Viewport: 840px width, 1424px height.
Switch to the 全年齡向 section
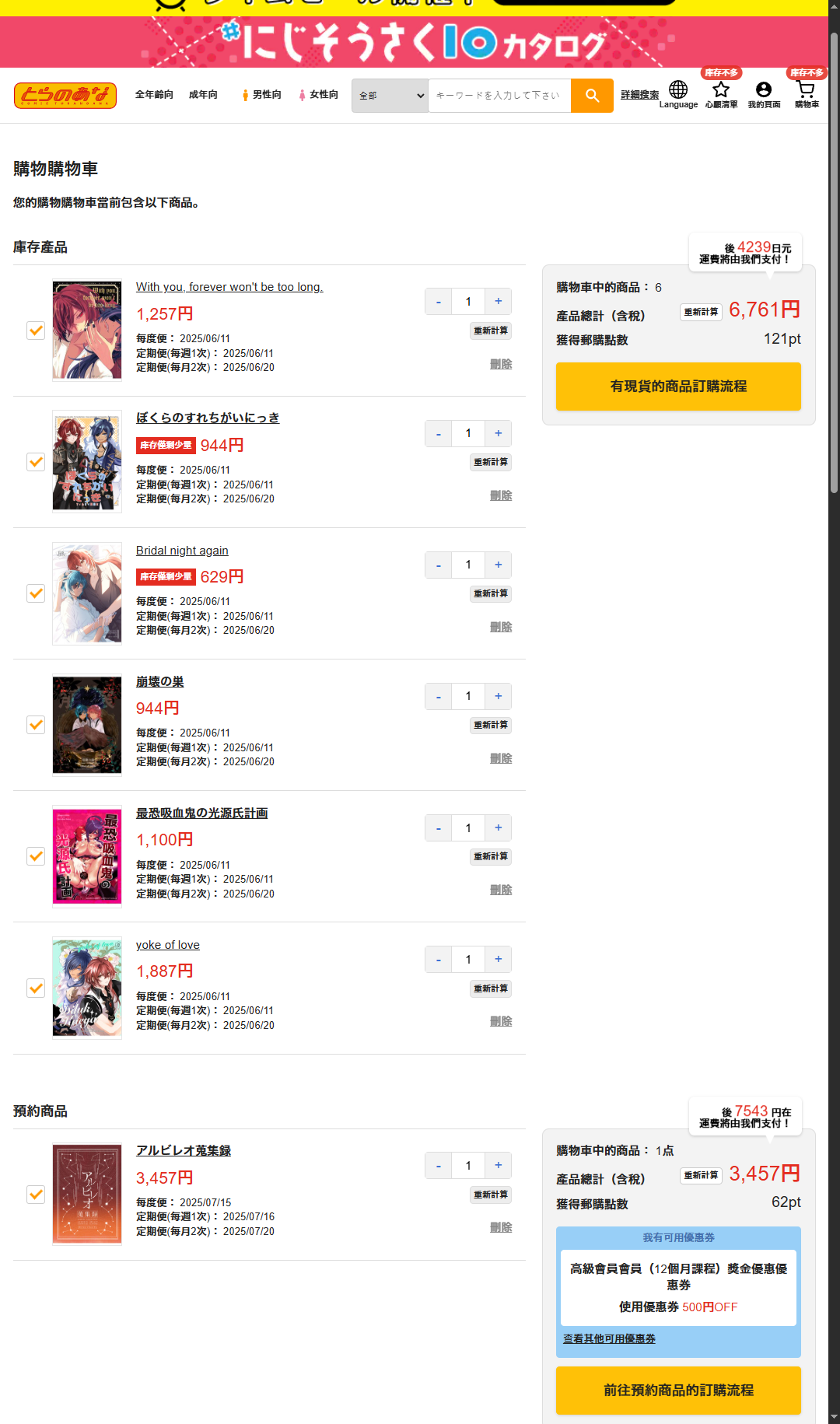(154, 95)
